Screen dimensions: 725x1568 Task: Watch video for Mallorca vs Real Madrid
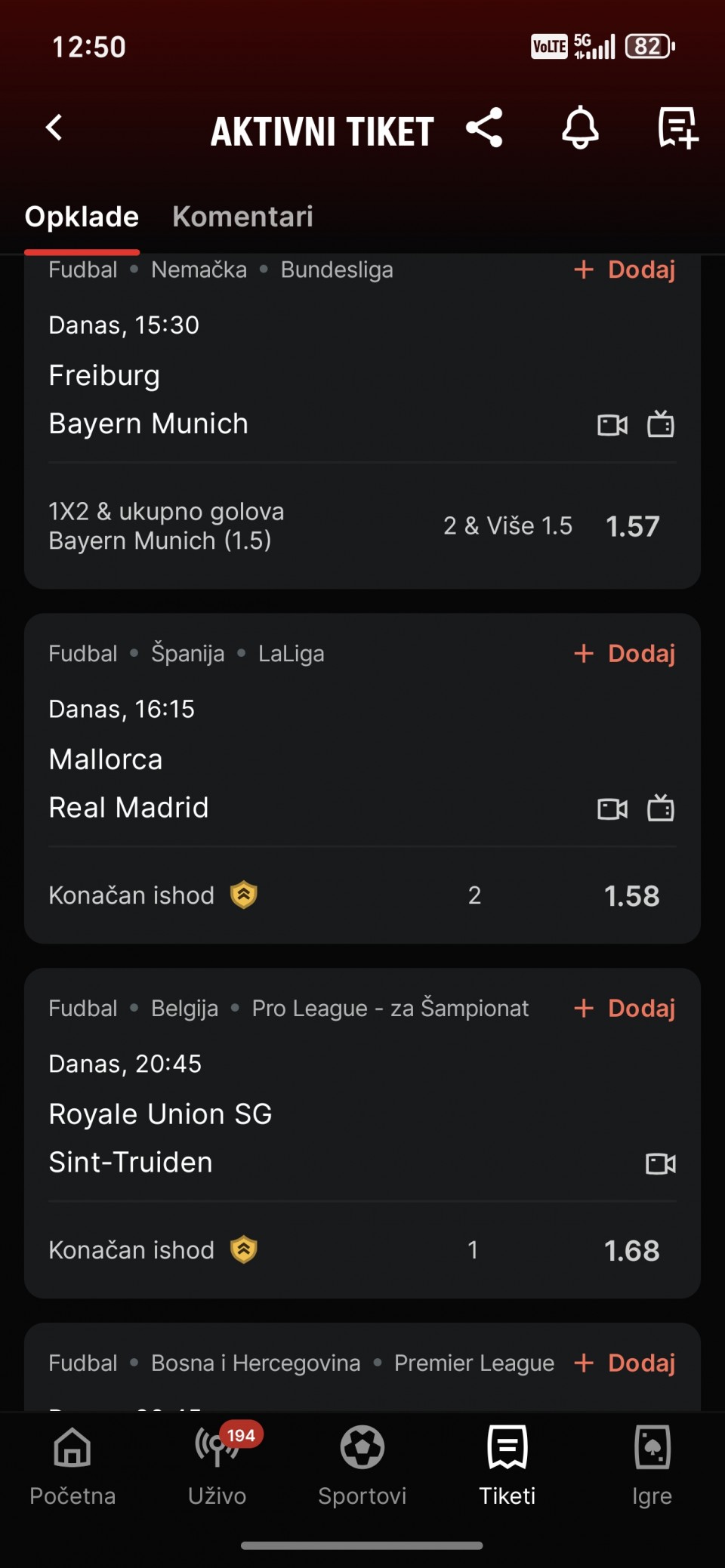pos(612,809)
